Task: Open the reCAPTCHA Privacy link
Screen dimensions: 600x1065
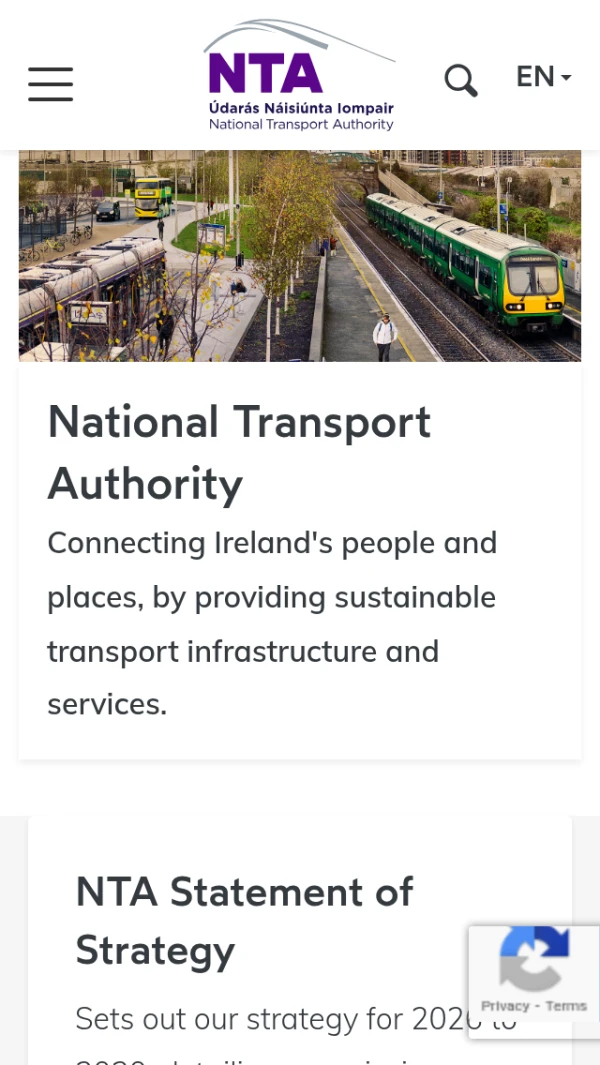Action: click(504, 1006)
